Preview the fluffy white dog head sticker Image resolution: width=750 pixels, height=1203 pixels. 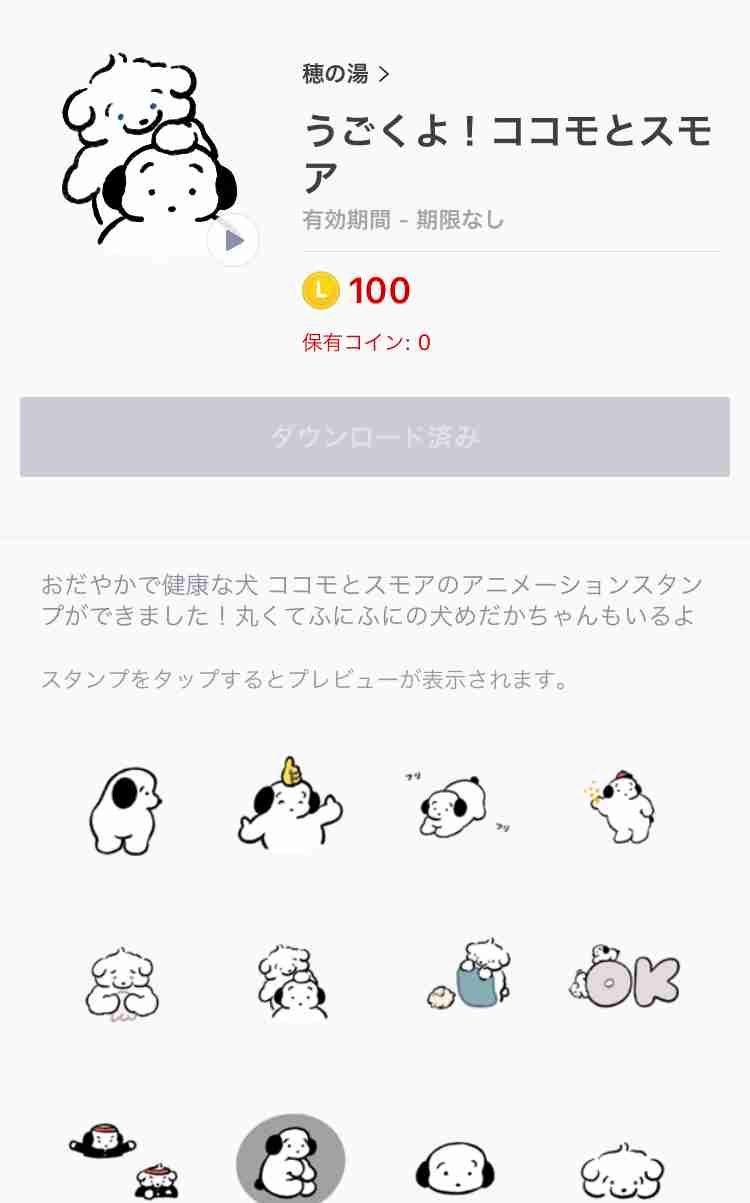coord(623,1172)
